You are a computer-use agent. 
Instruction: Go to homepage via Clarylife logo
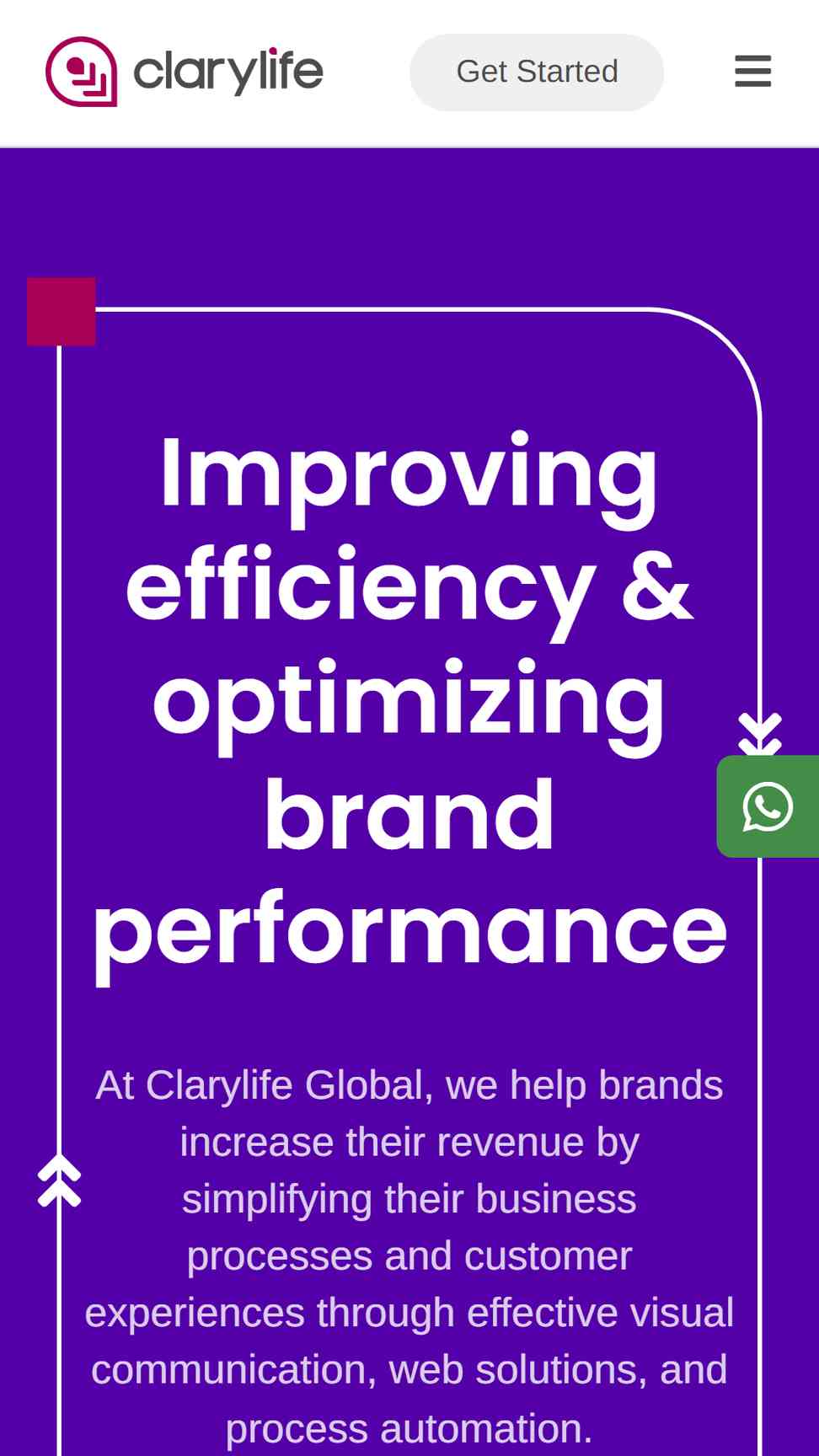[x=184, y=72]
